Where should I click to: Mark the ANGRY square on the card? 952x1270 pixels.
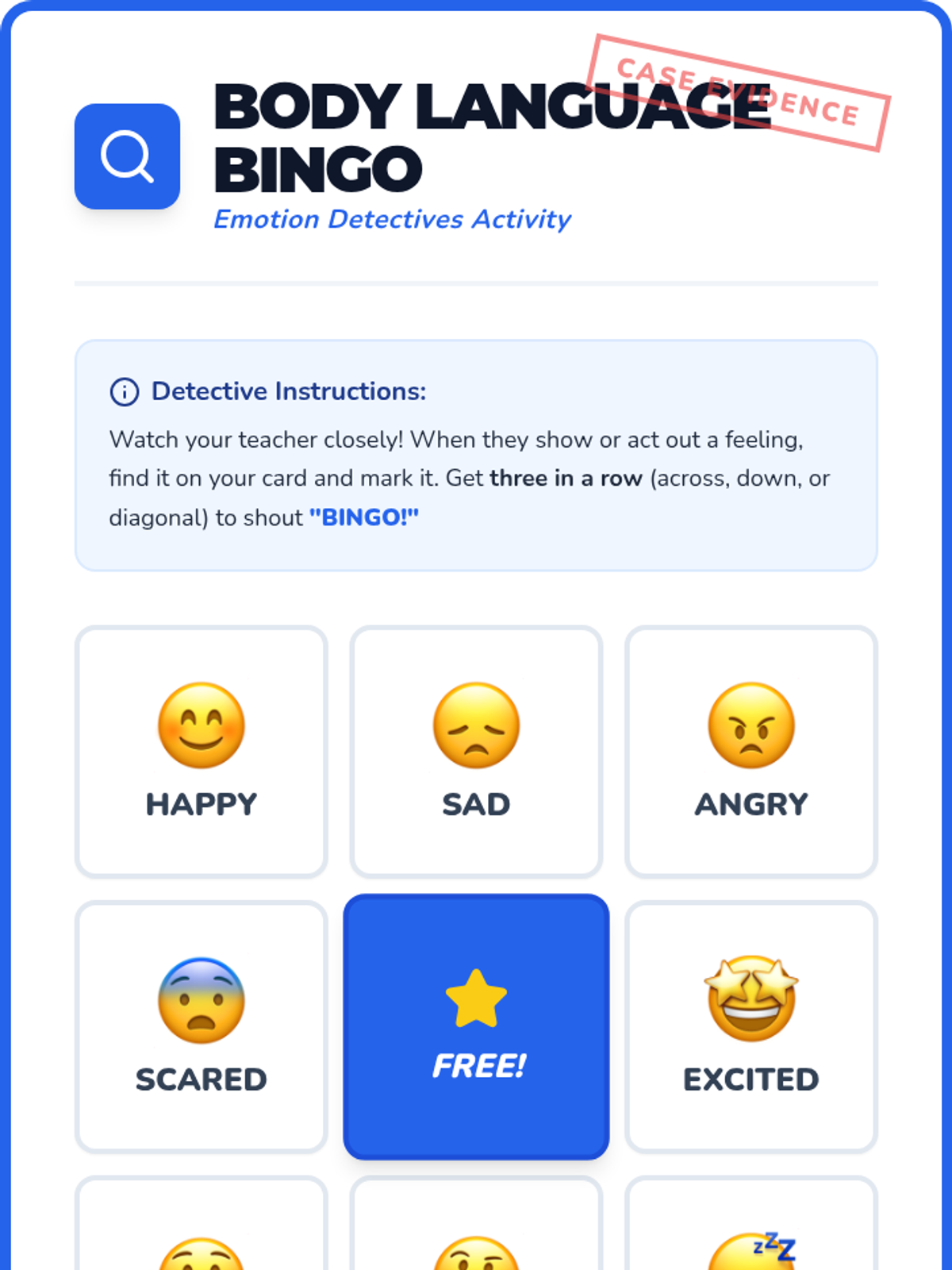(751, 752)
